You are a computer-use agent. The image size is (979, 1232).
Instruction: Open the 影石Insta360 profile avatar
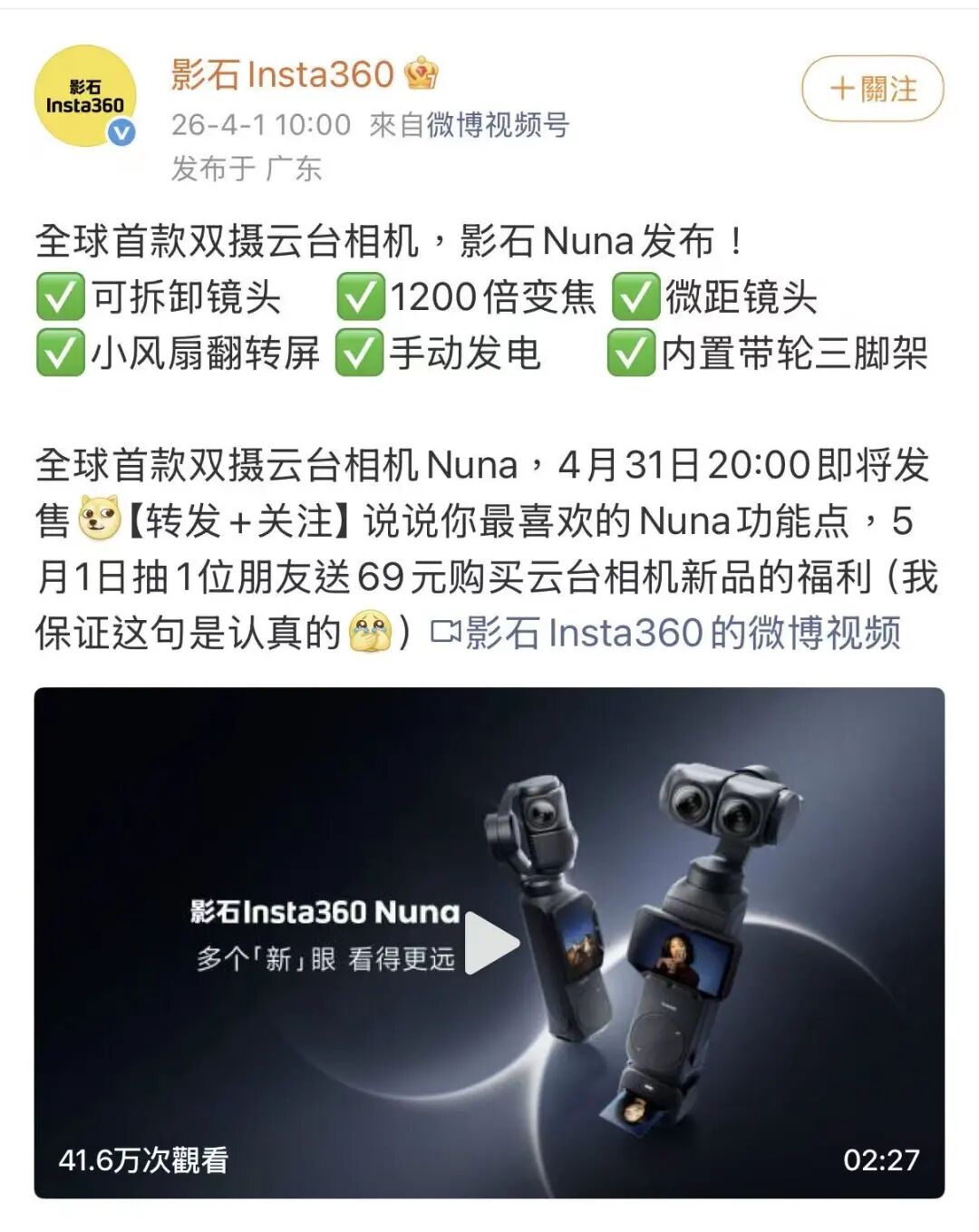(x=85, y=97)
